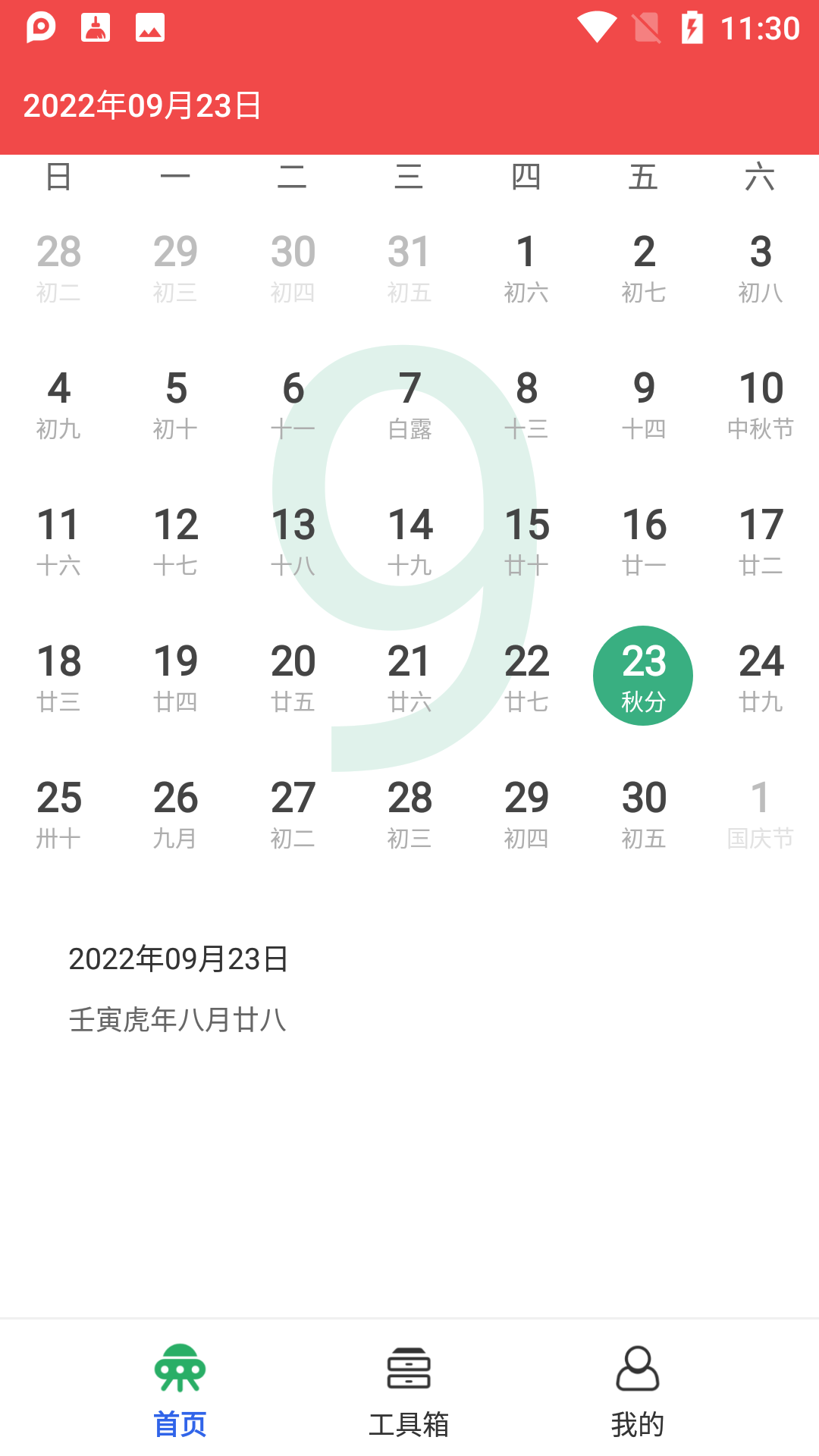Choose October 1 国庆节
The width and height of the screenshot is (819, 1456).
pyautogui.click(x=760, y=813)
